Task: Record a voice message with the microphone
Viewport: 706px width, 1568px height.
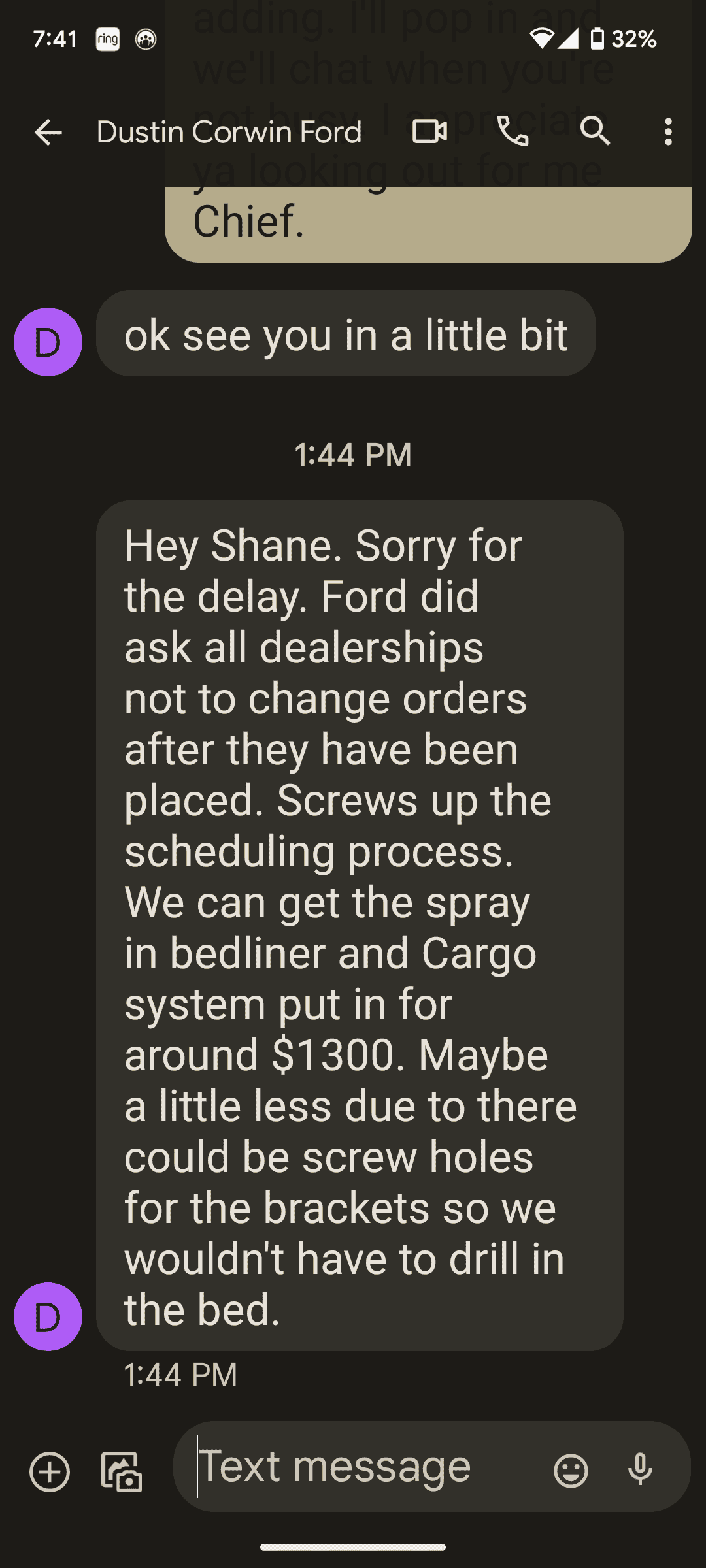Action: click(640, 1470)
